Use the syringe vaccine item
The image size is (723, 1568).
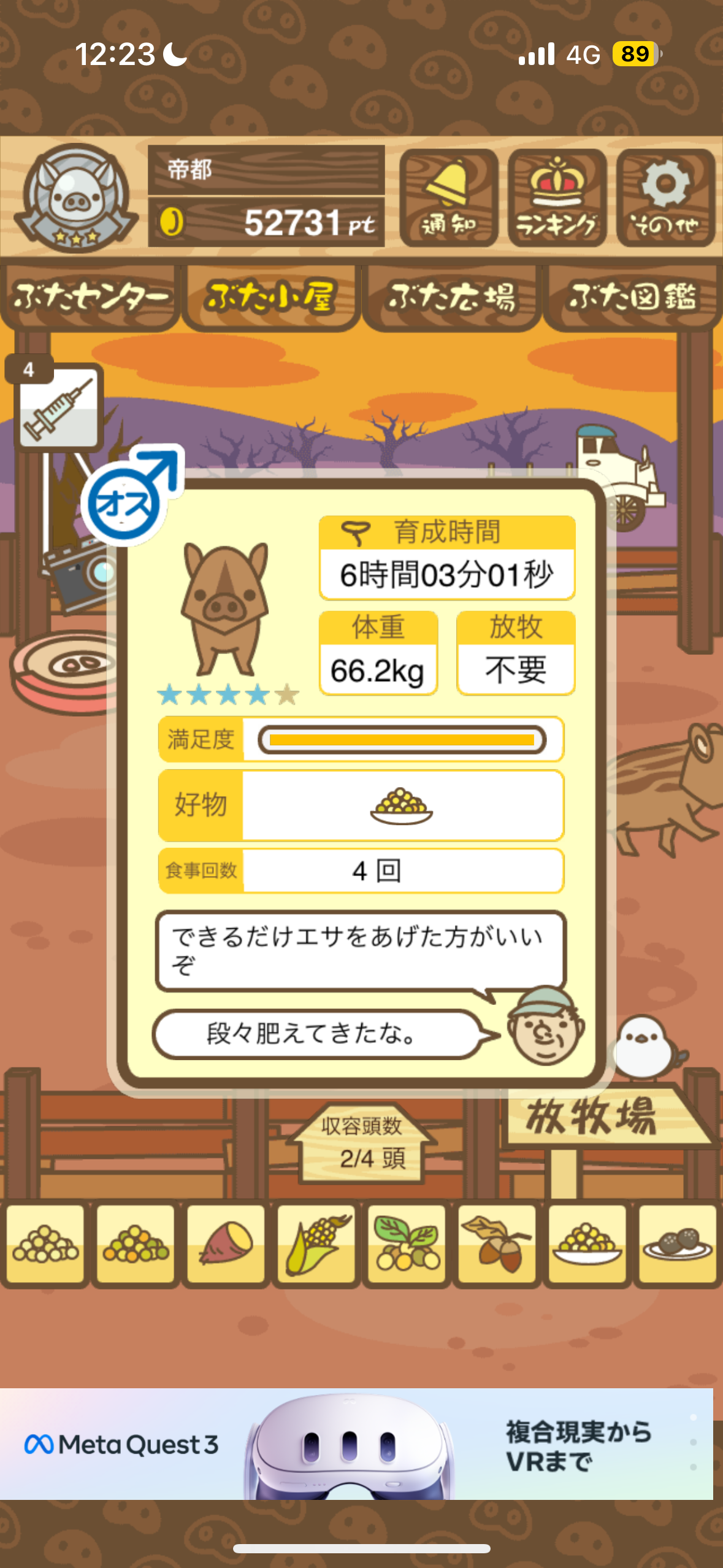58,406
